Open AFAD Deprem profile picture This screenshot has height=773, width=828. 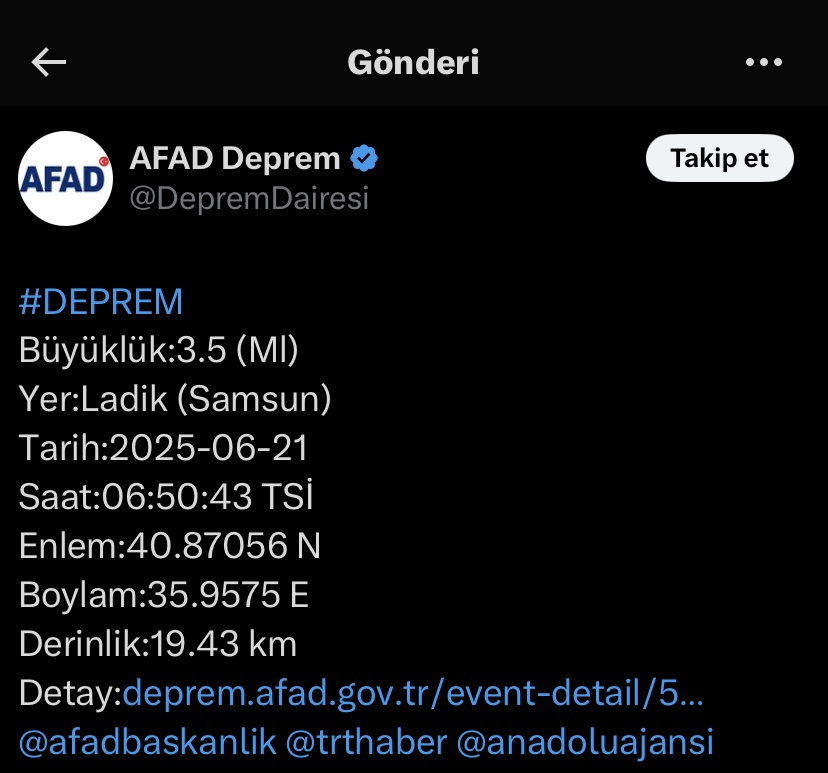pos(65,177)
